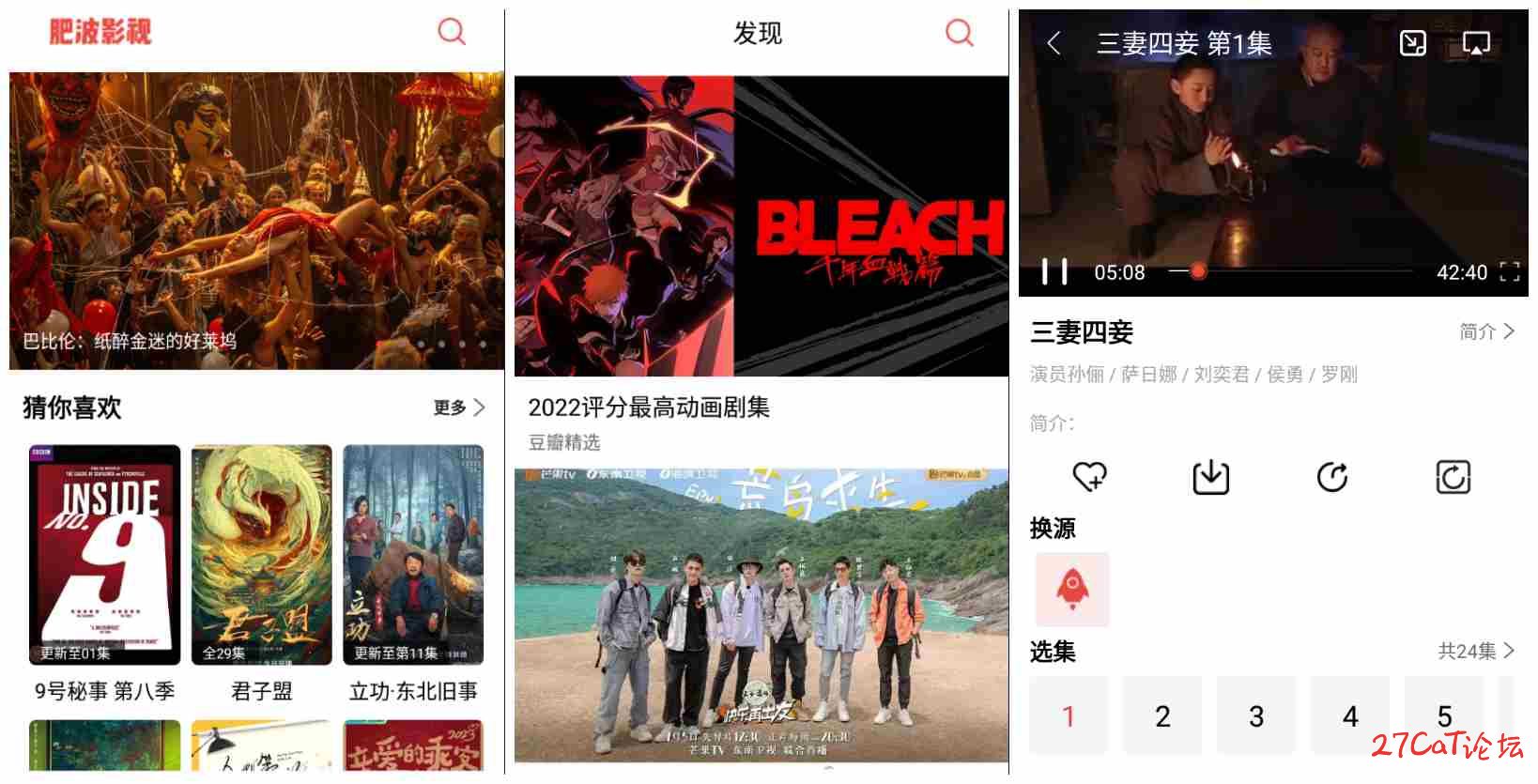Image resolution: width=1538 pixels, height=784 pixels.
Task: Enter fullscreen playback
Action: pyautogui.click(x=1509, y=272)
